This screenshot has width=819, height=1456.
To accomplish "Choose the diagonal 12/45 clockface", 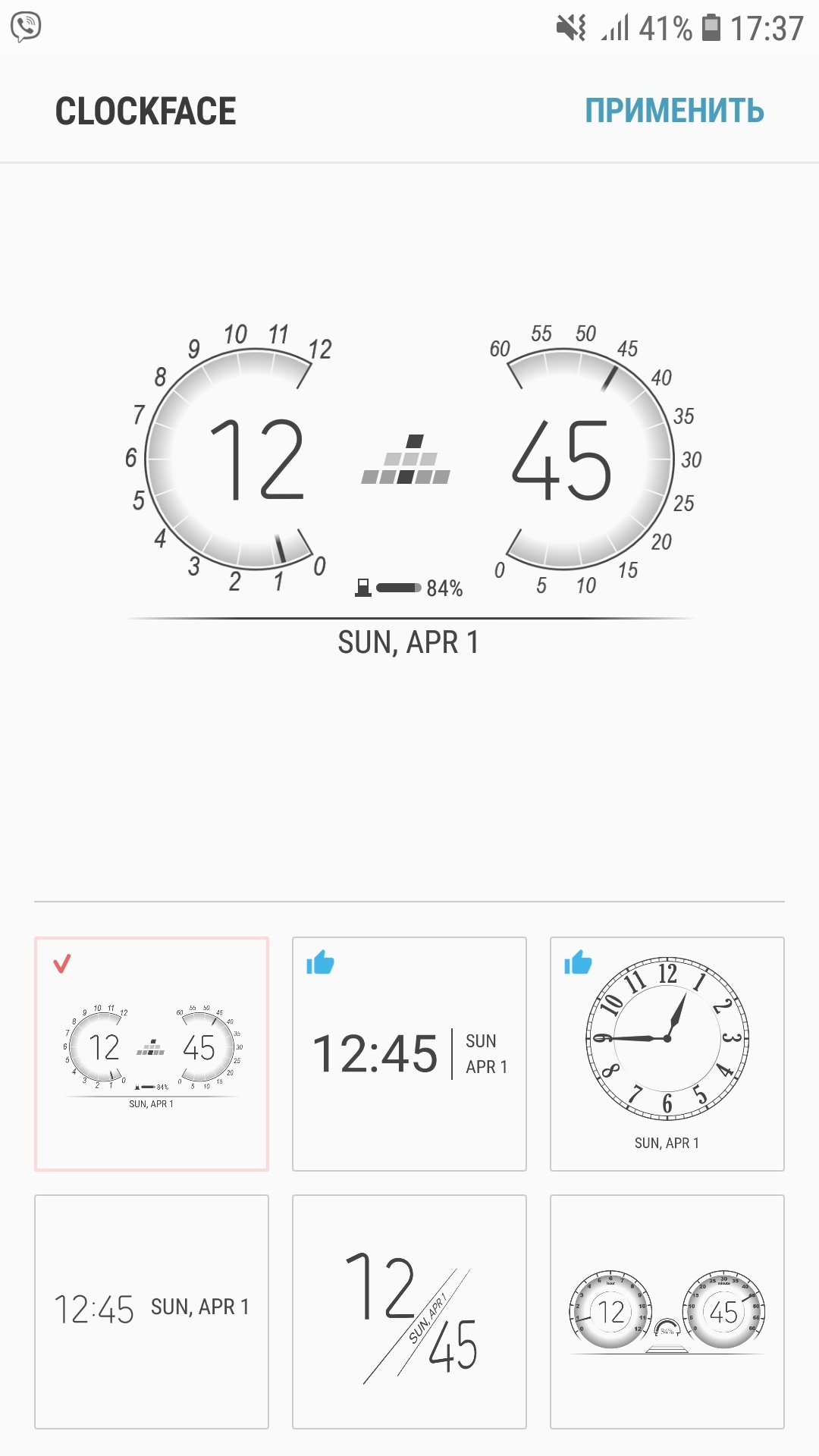I will click(409, 1312).
